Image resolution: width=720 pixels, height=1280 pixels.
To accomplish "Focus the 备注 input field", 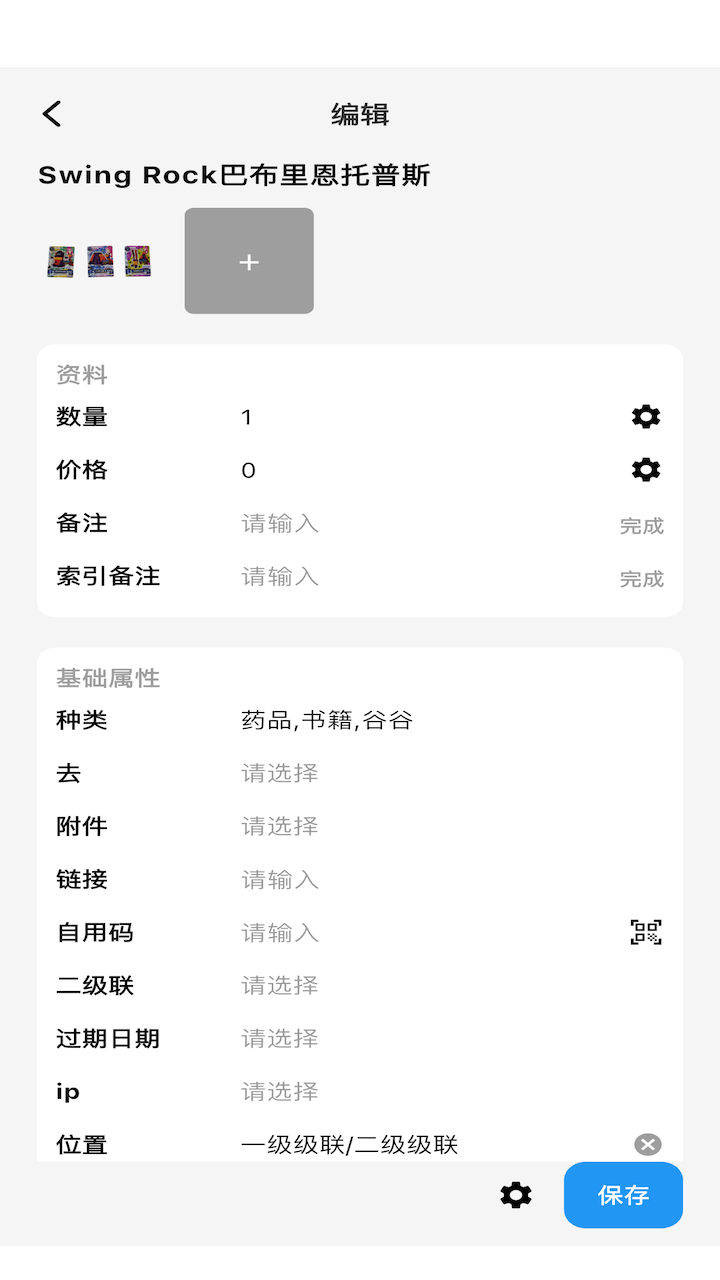I will [x=420, y=524].
